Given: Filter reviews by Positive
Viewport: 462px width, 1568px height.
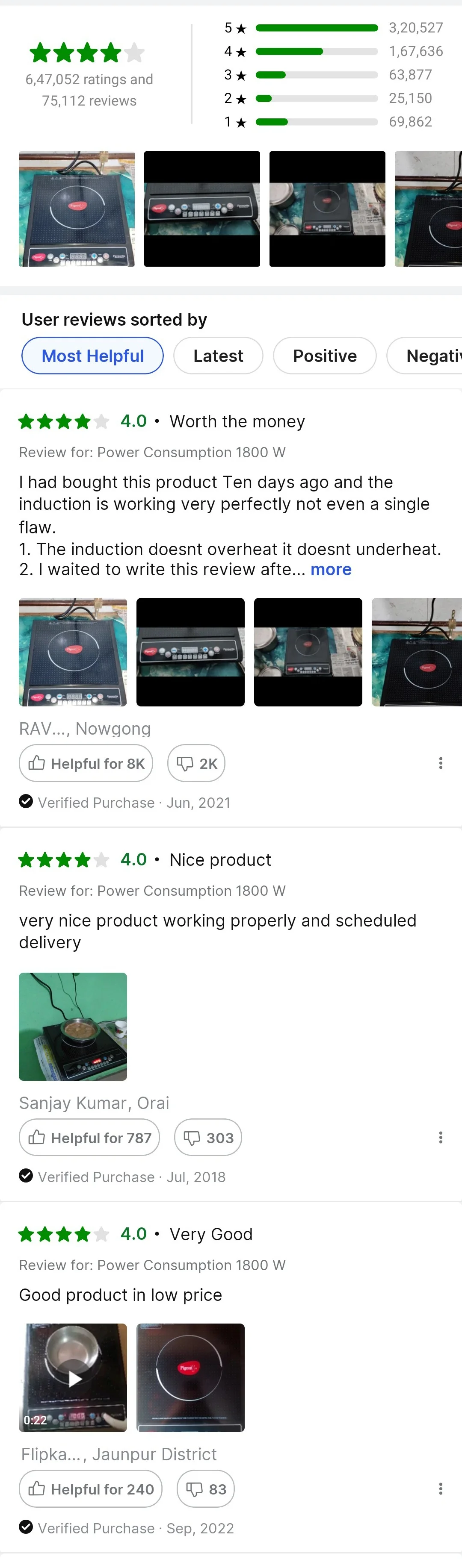Looking at the screenshot, I should tap(325, 356).
